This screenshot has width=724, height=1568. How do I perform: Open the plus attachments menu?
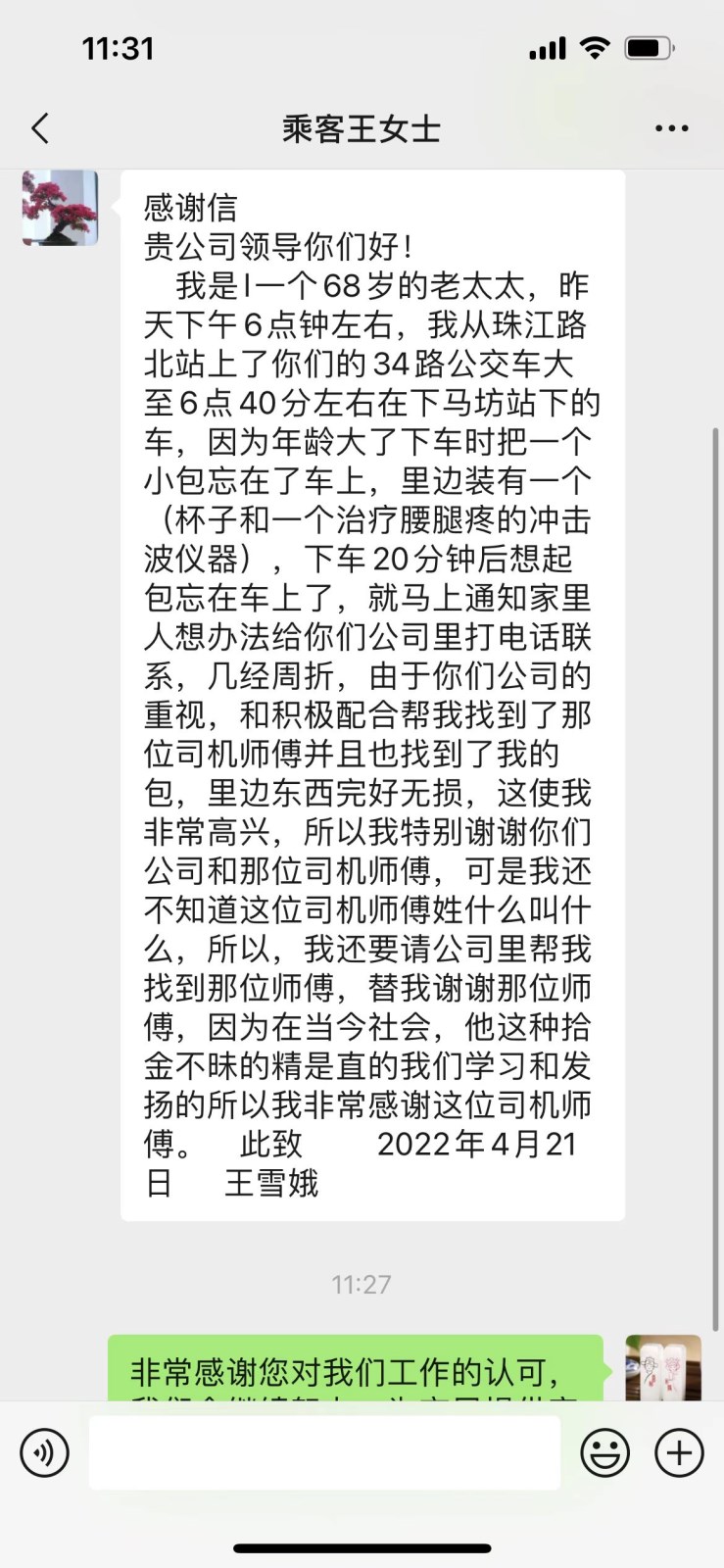pyautogui.click(x=679, y=1452)
